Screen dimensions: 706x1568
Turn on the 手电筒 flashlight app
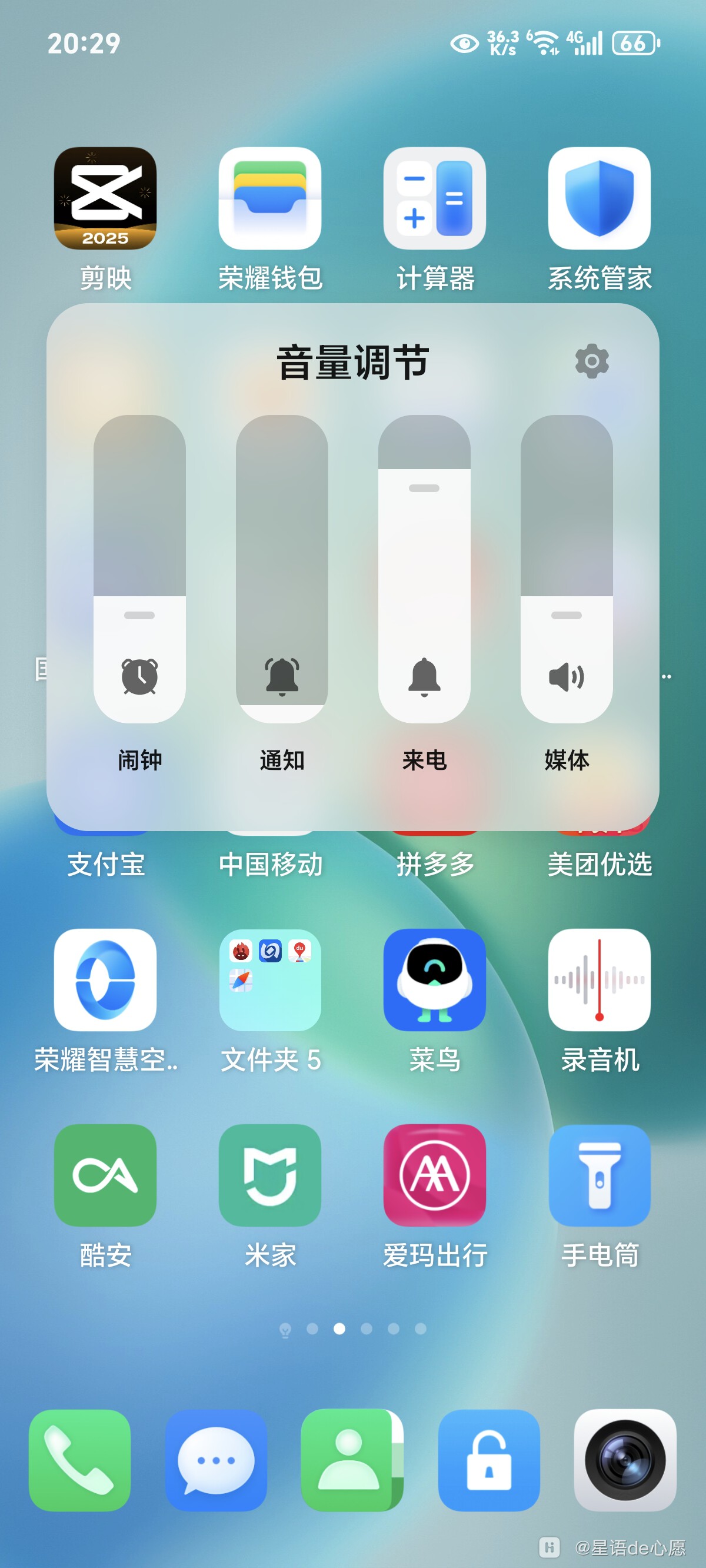click(600, 1175)
